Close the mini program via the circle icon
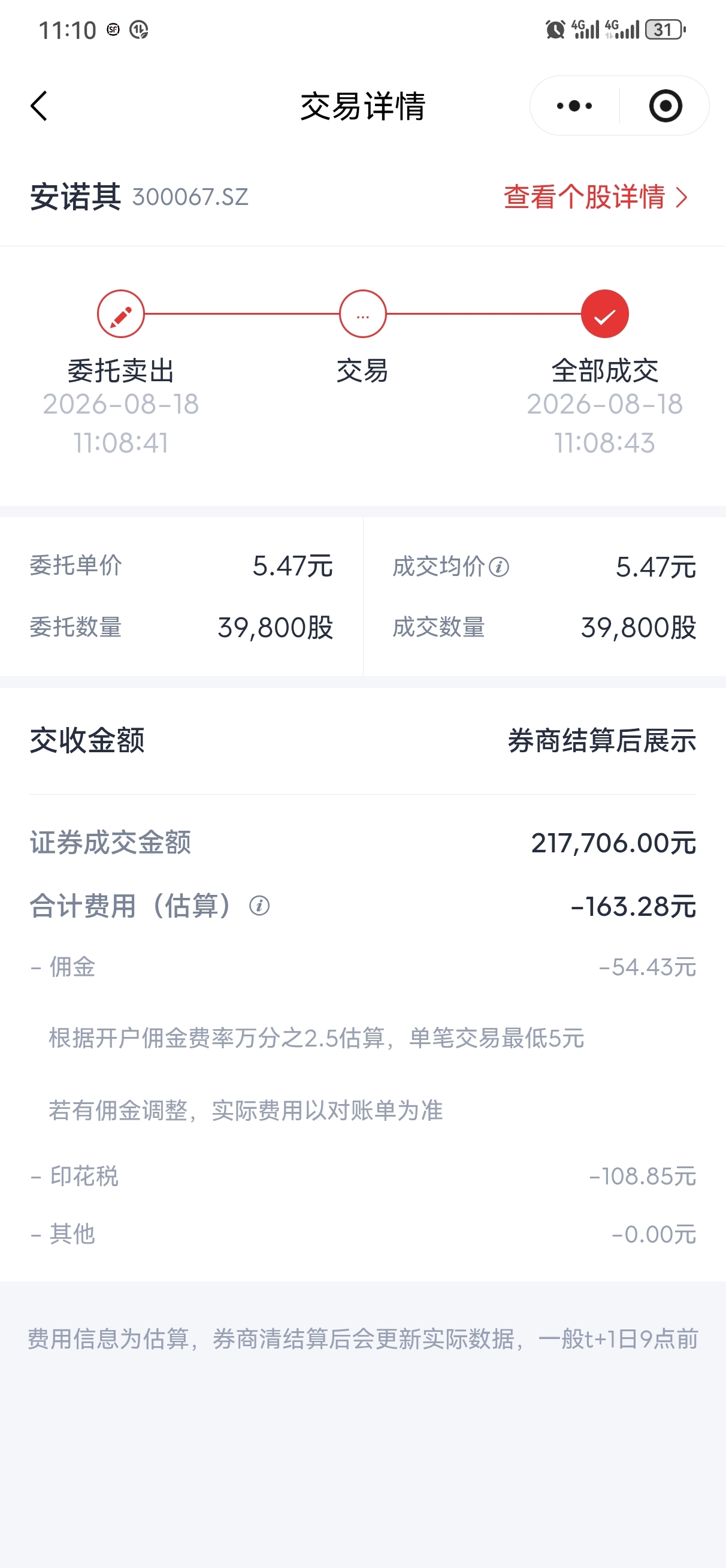Image resolution: width=726 pixels, height=1568 pixels. [665, 106]
